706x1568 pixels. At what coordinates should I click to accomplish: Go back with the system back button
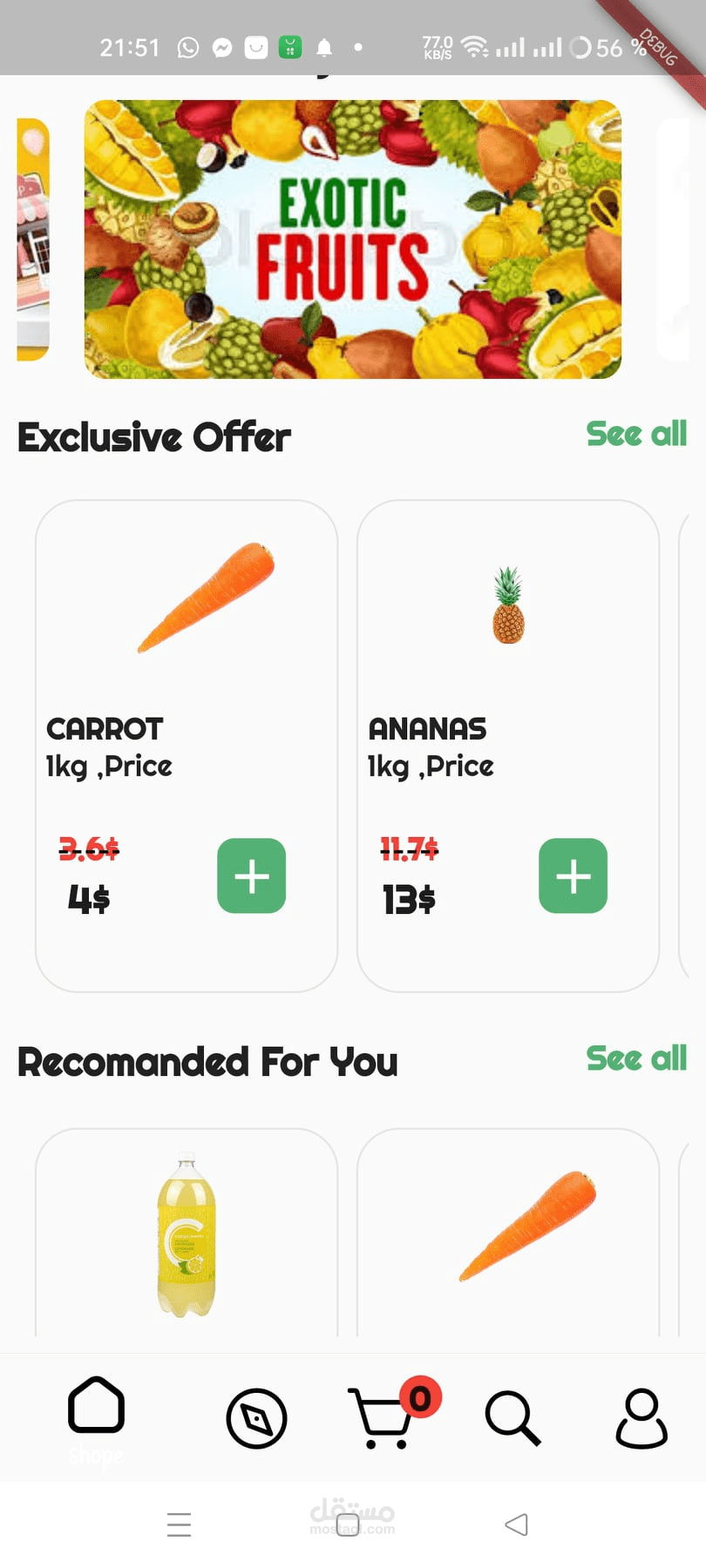pos(516,1524)
